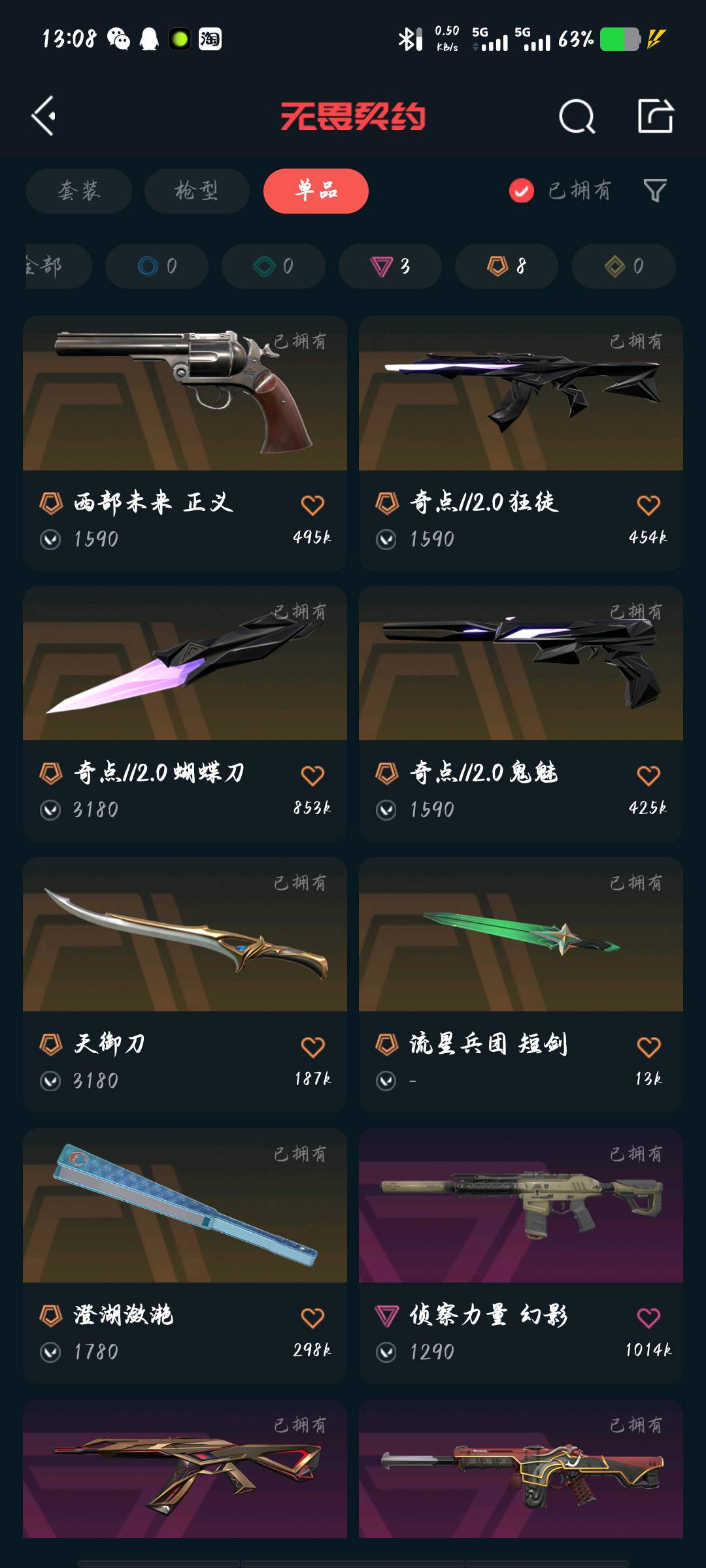Screen dimensions: 706x1568
Task: Open the filter funnel icon
Action: point(655,191)
